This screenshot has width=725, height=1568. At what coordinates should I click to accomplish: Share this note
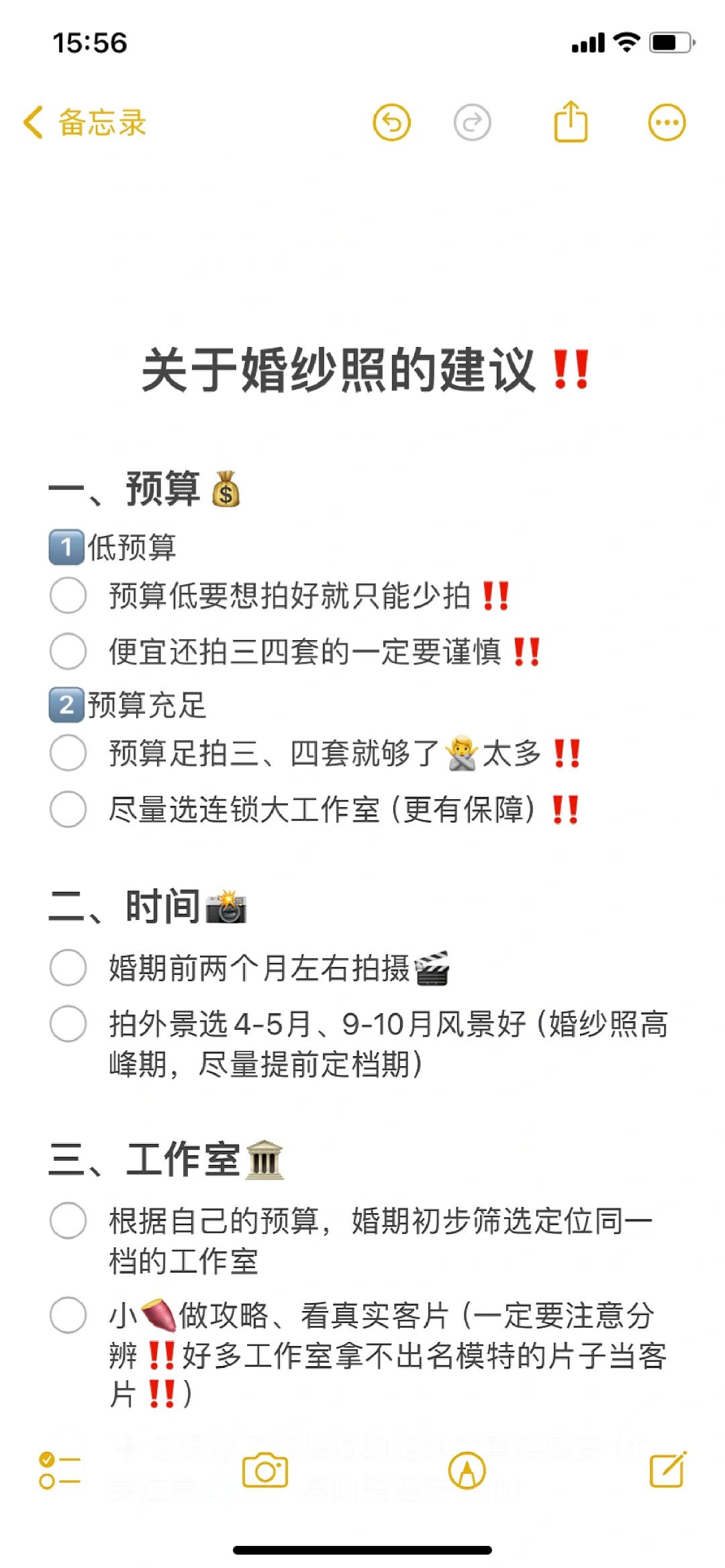click(571, 121)
